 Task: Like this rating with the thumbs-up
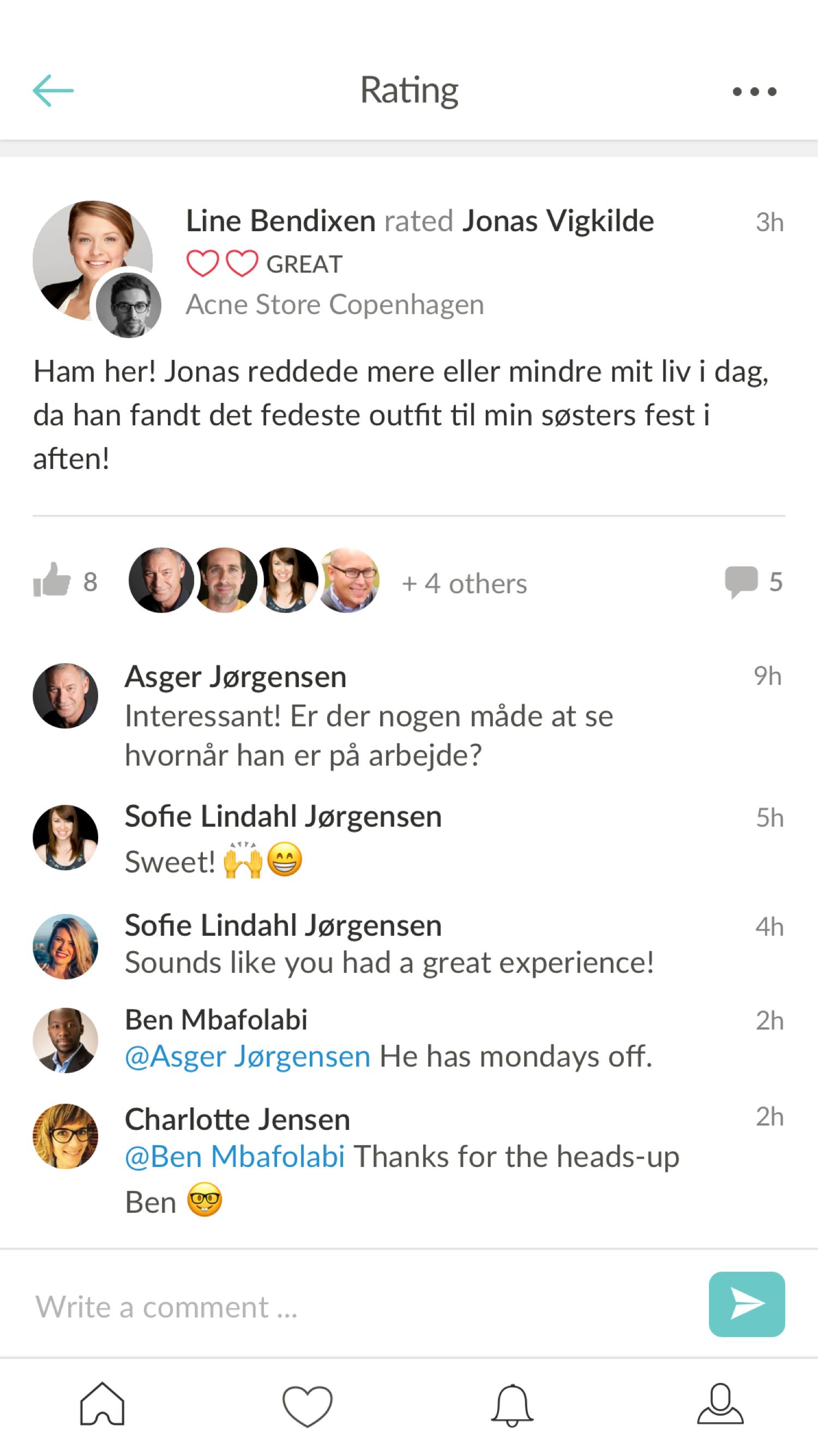tap(52, 580)
